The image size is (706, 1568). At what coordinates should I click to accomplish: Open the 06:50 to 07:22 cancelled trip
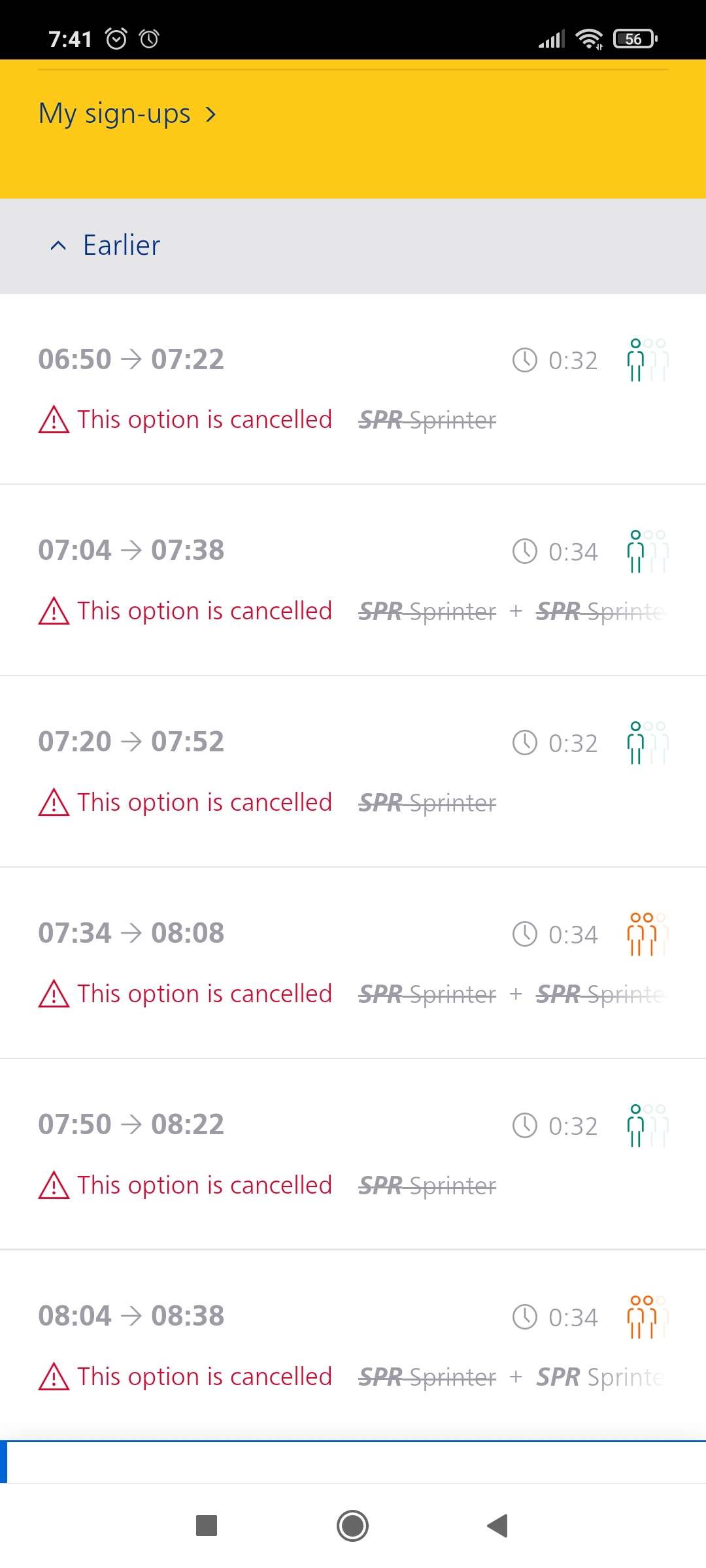pyautogui.click(x=353, y=389)
